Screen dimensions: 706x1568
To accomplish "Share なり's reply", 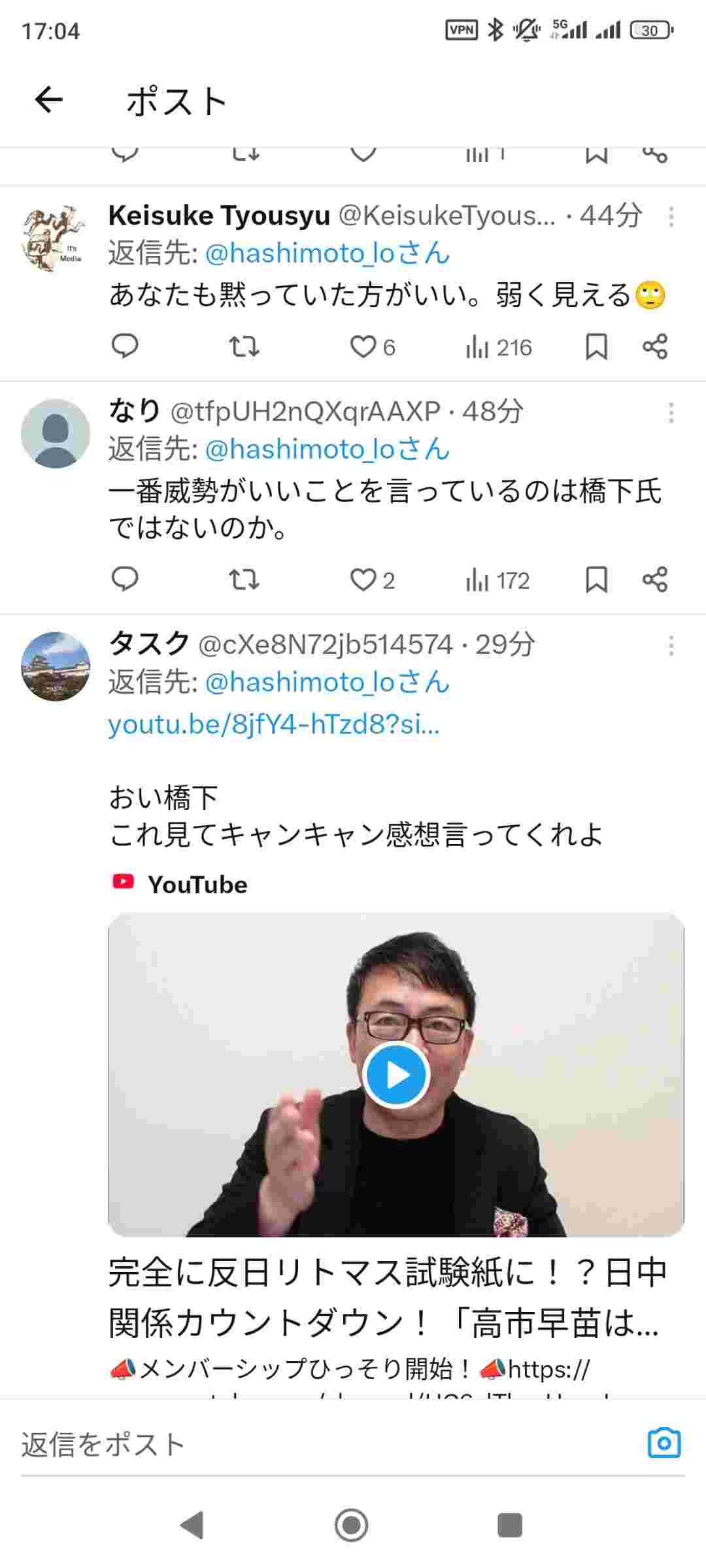I will tap(655, 580).
